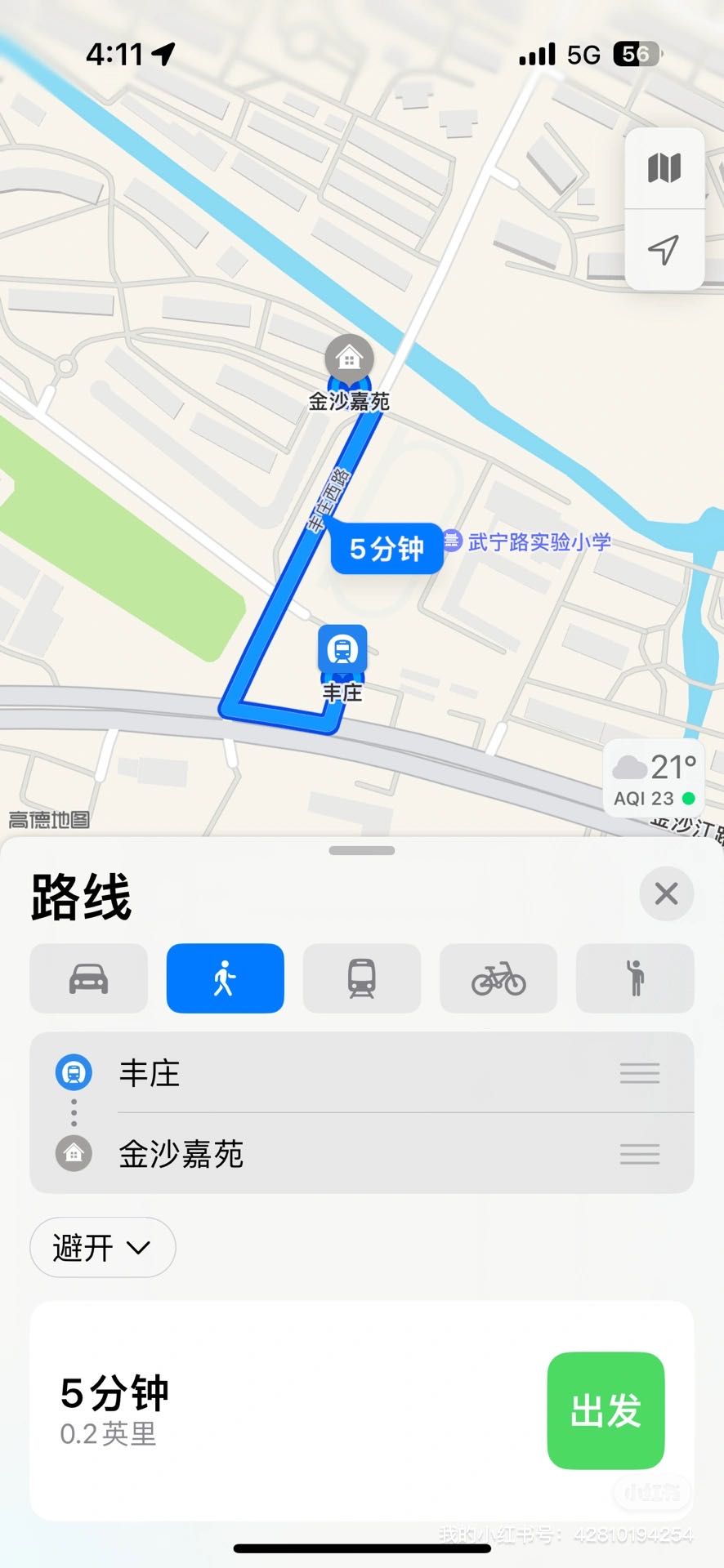
Task: Tap the 金沙嘉苑 home marker on map
Action: 349,357
